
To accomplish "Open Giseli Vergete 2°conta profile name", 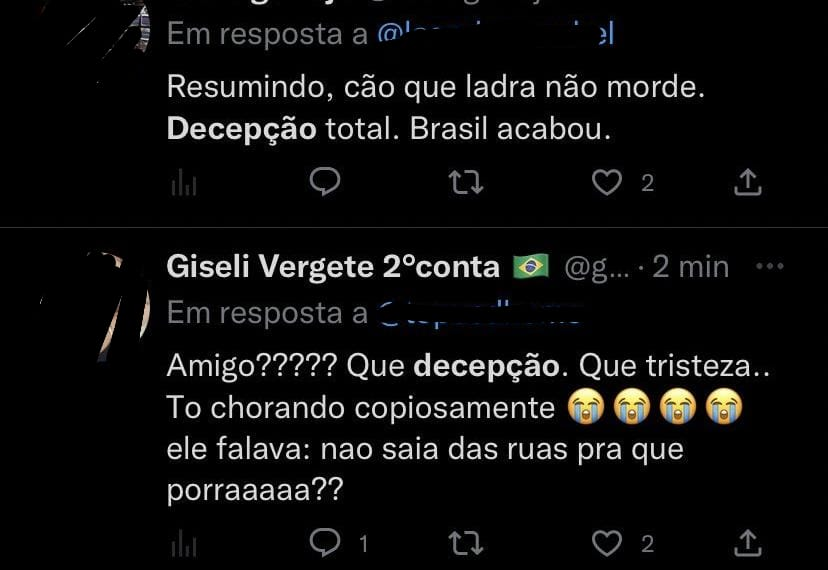I will tap(332, 267).
